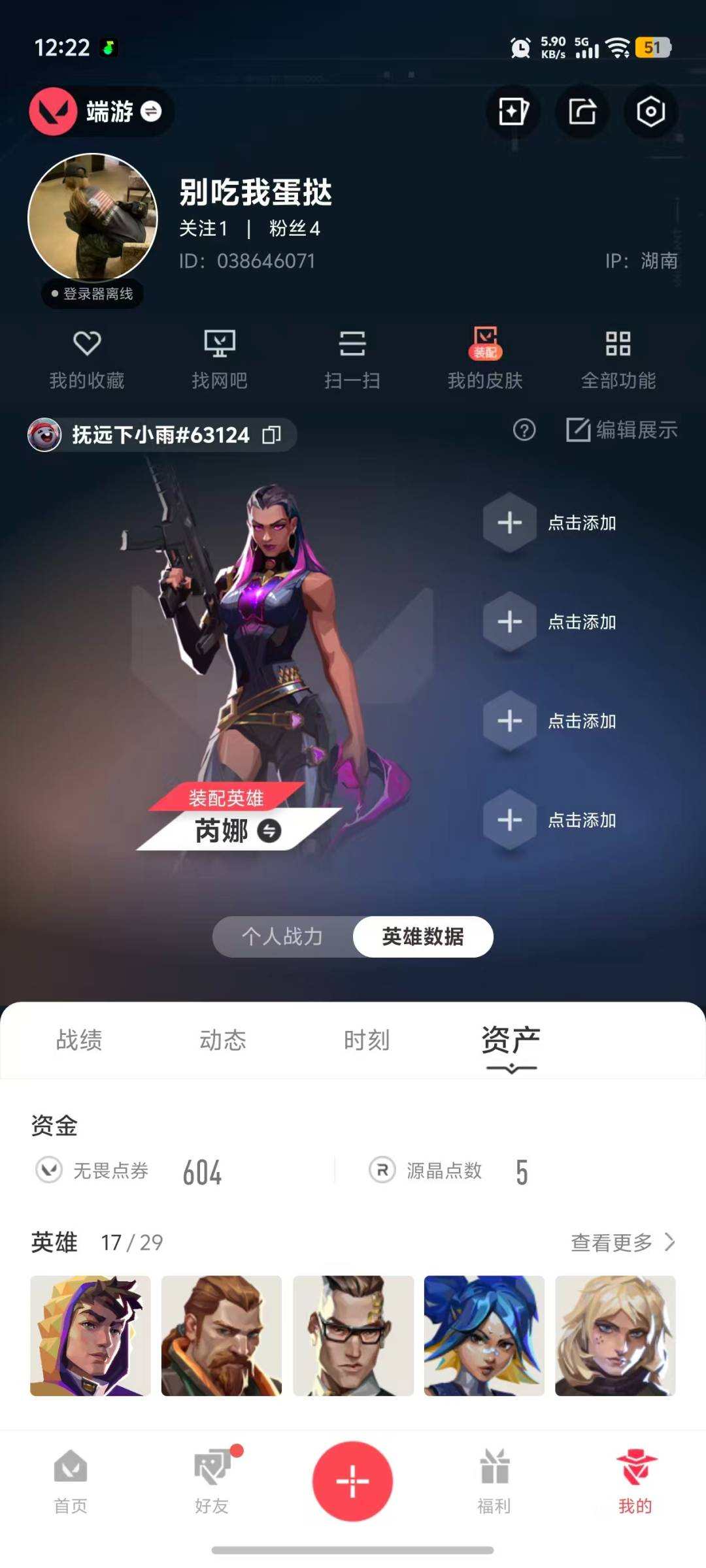Open settings via the gear icon
The image size is (706, 1568).
[x=650, y=112]
